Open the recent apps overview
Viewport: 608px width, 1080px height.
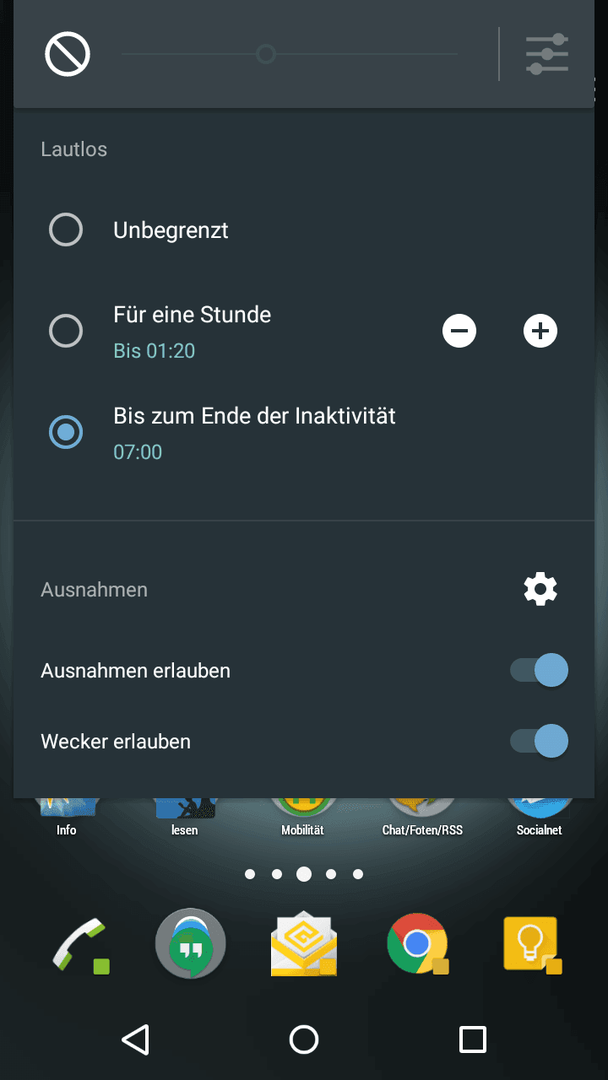tap(472, 1039)
